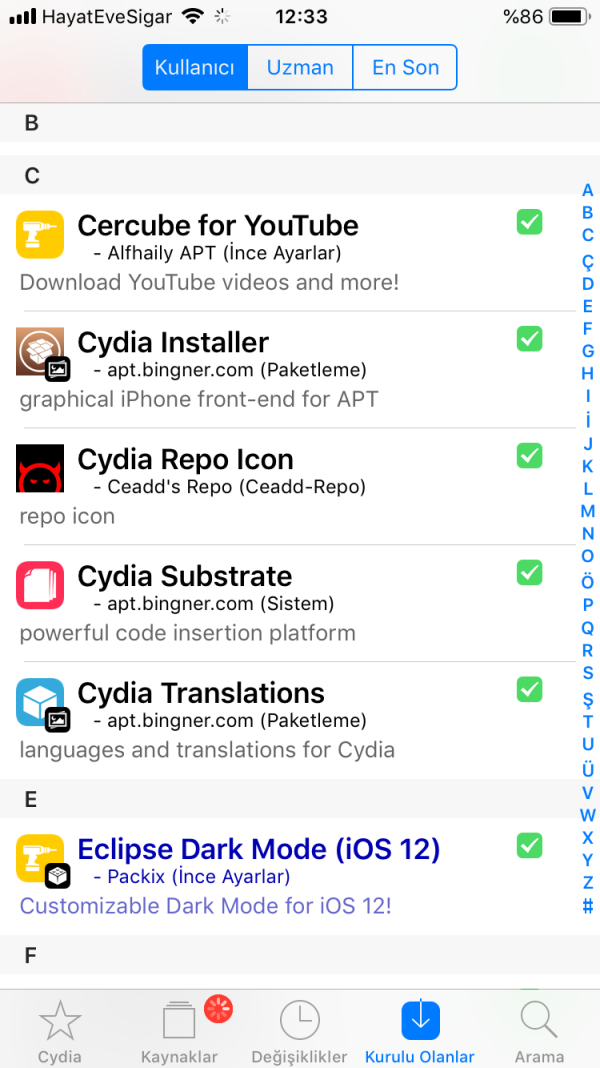Go to the Cydia home tab
The height and width of the screenshot is (1068, 600).
(60, 1030)
